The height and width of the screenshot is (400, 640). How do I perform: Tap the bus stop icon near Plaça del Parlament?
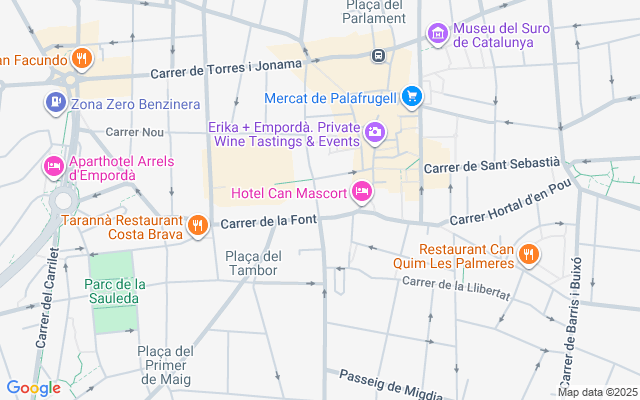pyautogui.click(x=379, y=56)
